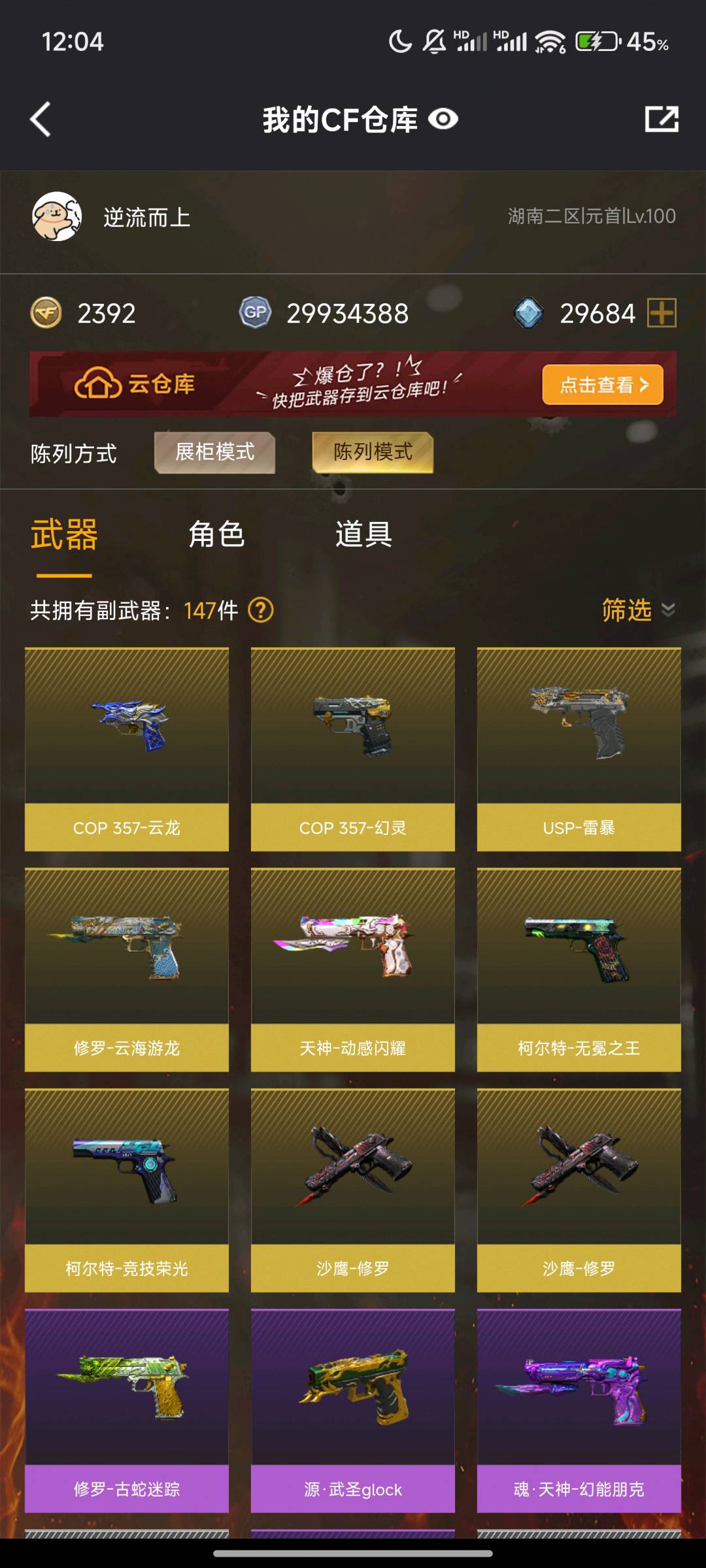Expand the 筛选 filter dropdown
This screenshot has height=1568, width=706.
(637, 610)
